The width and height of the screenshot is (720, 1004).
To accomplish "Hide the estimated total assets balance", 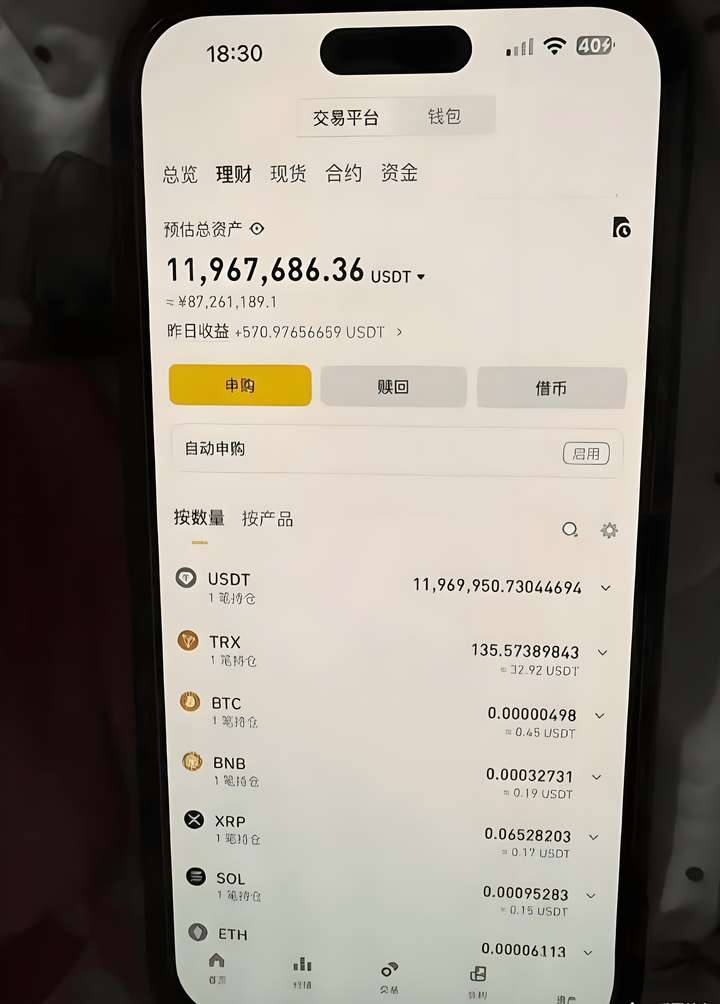I will coord(257,229).
